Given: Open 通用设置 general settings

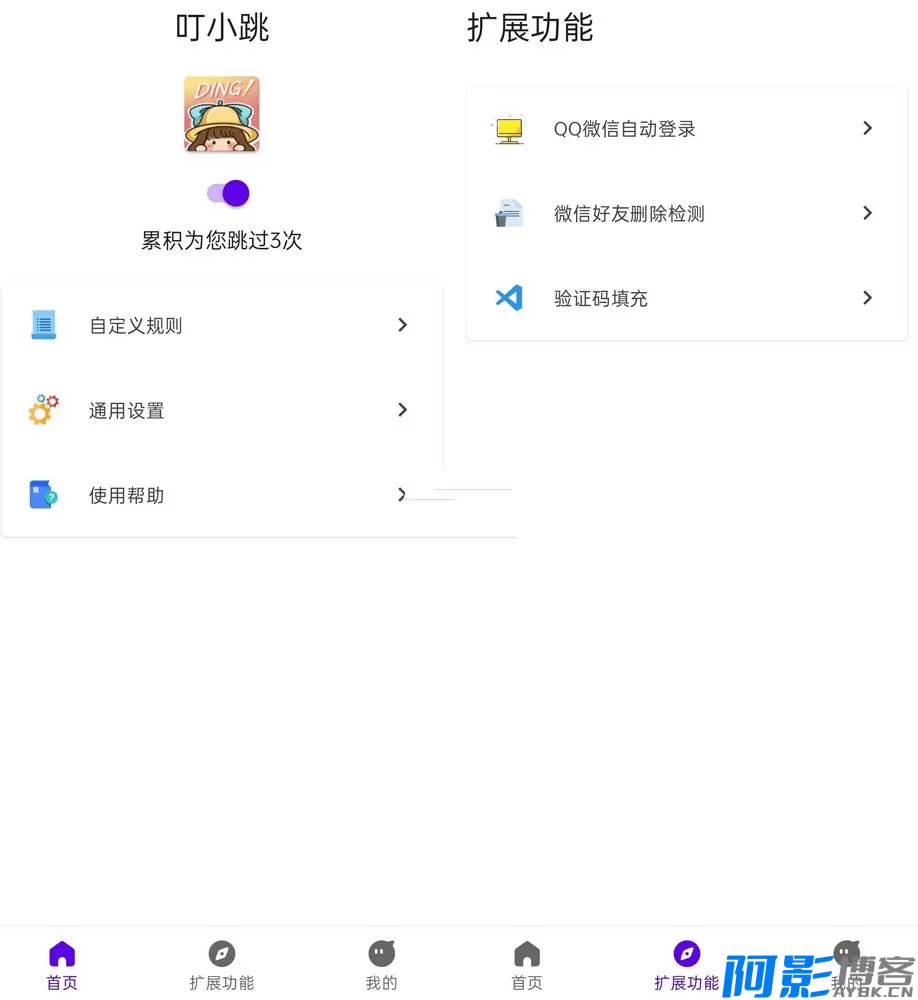Looking at the screenshot, I should tap(220, 411).
